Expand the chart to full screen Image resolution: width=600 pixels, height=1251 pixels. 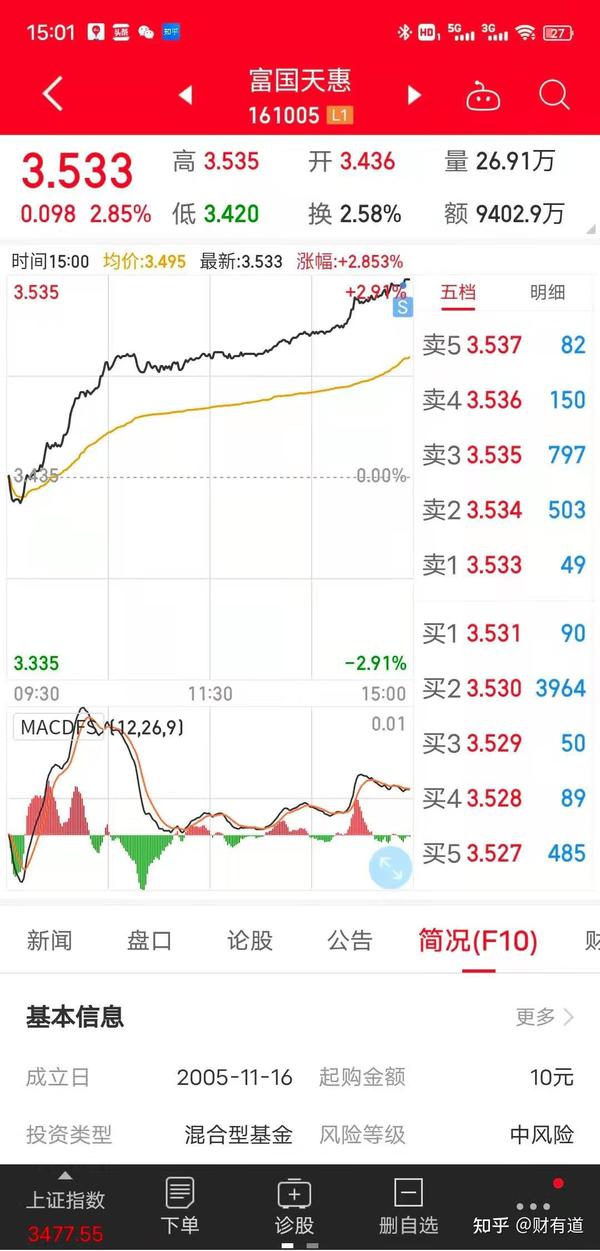point(390,867)
